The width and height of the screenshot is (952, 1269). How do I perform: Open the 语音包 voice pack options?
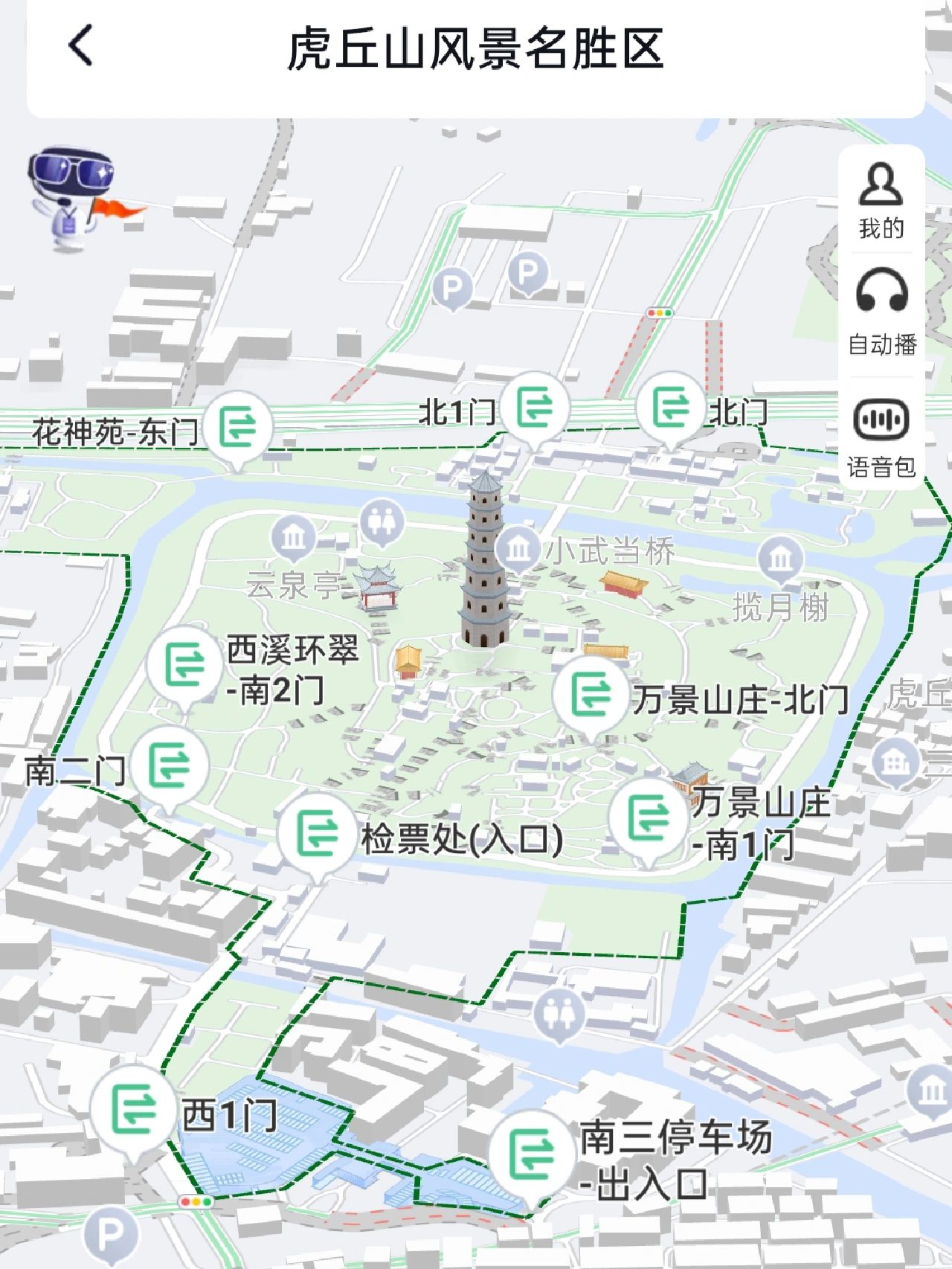(881, 437)
